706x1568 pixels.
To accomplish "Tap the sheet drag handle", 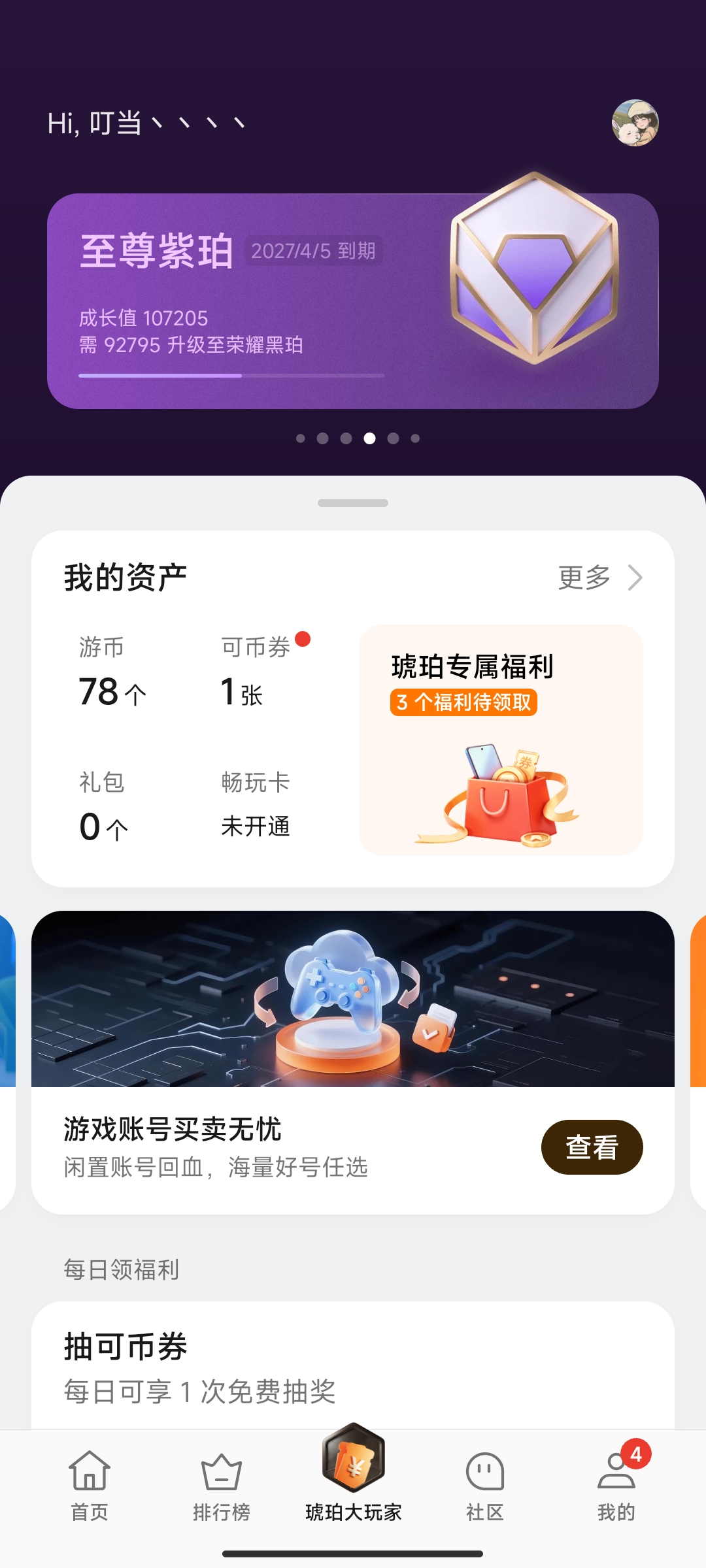I will 353,503.
